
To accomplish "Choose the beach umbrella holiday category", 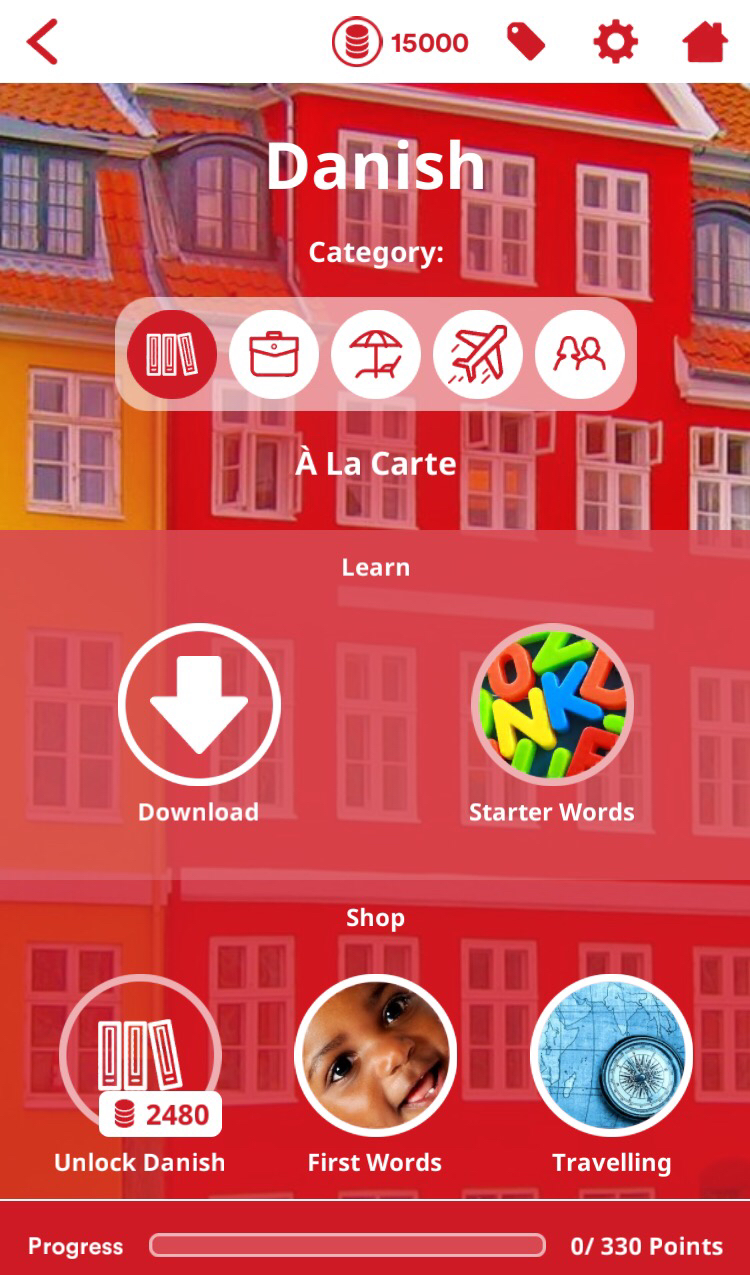I will 376,354.
